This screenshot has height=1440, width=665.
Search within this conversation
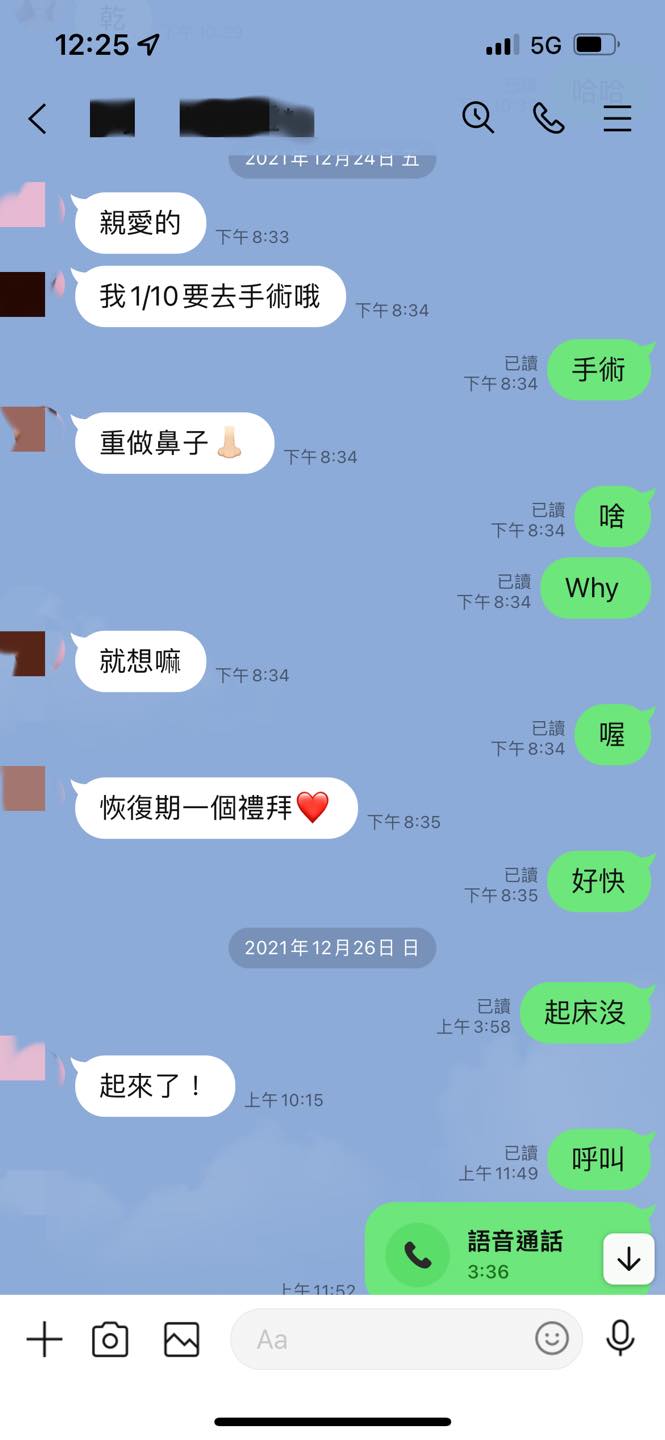tap(478, 118)
